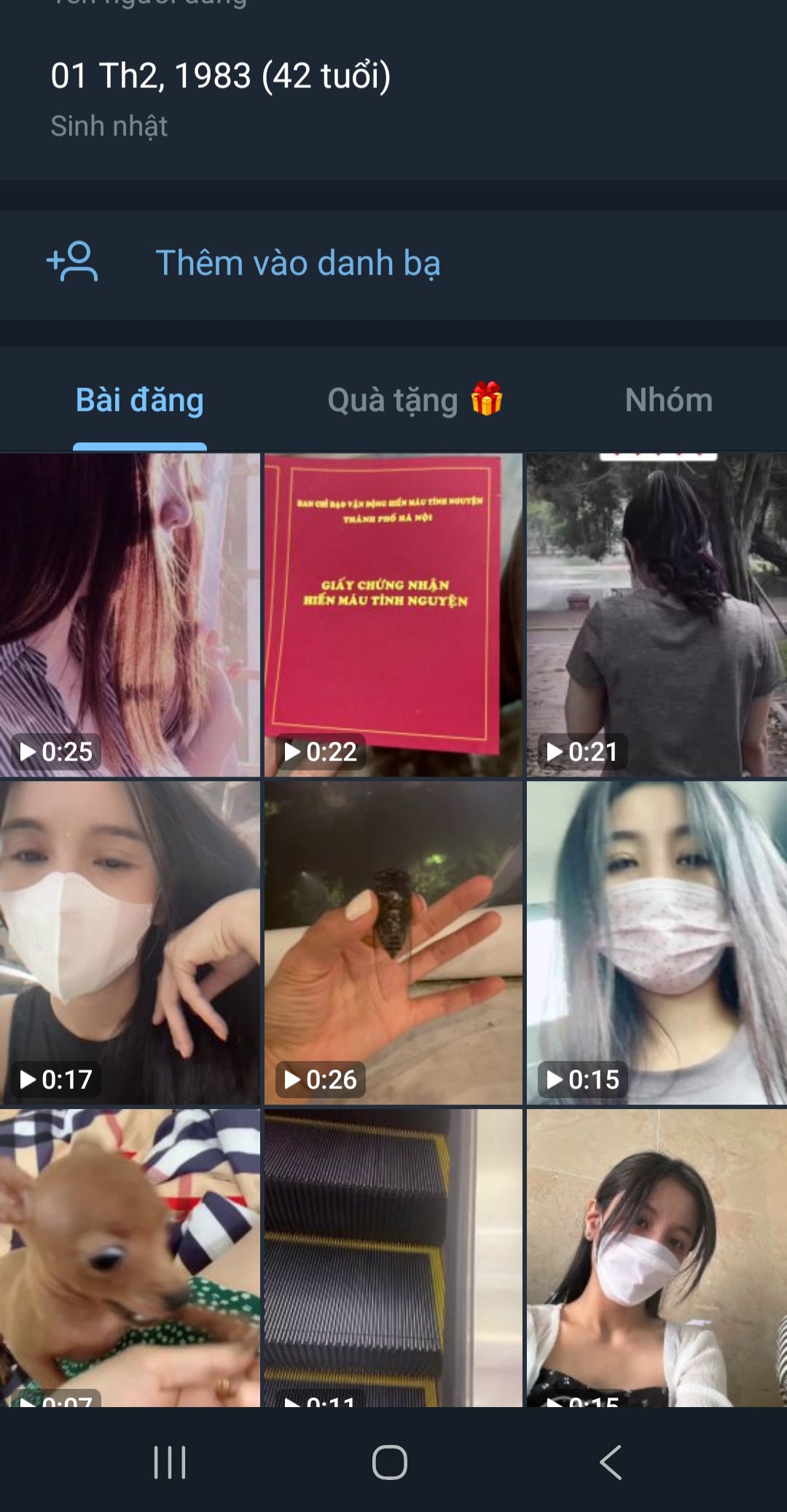
Task: Open the 0:25 video post
Action: point(130,614)
